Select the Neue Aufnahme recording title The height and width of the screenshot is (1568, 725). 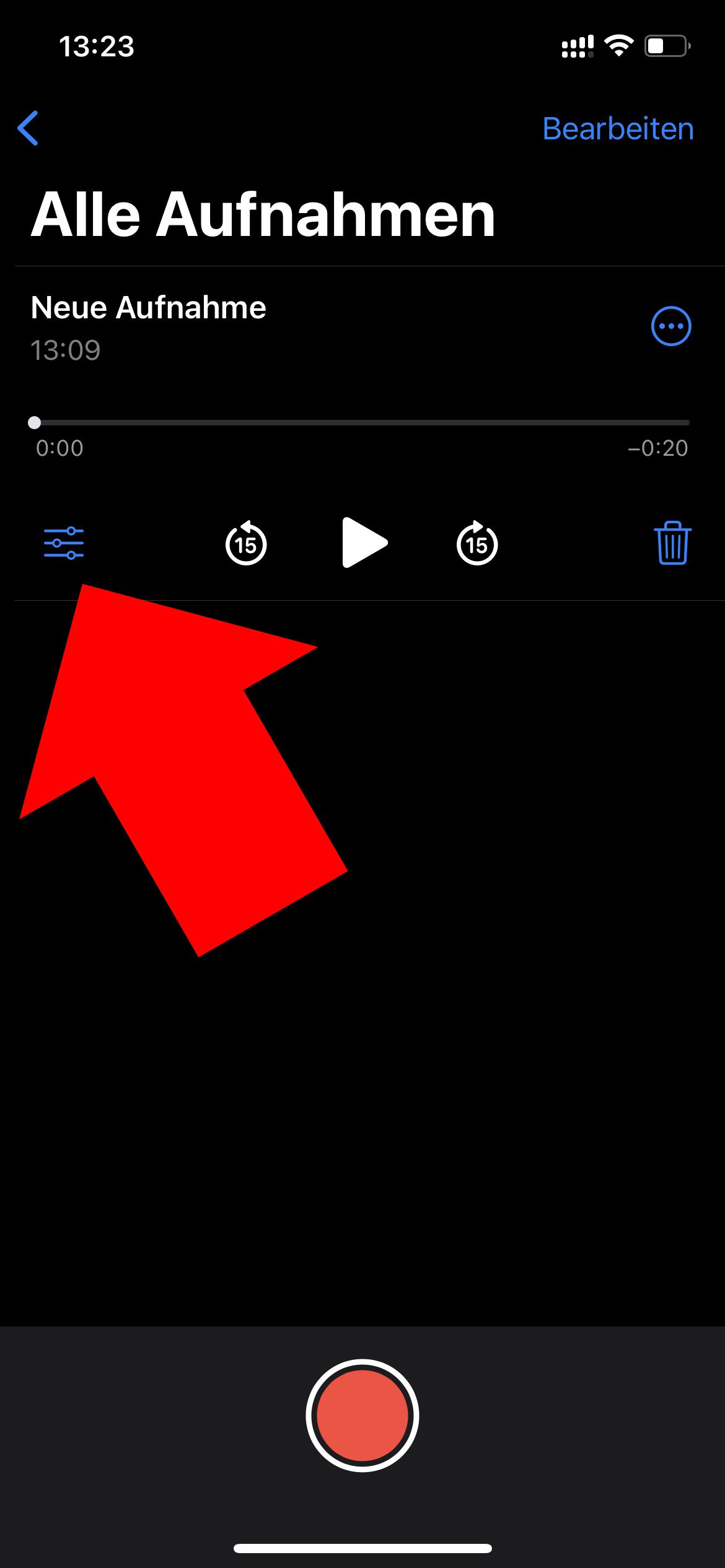coord(149,307)
